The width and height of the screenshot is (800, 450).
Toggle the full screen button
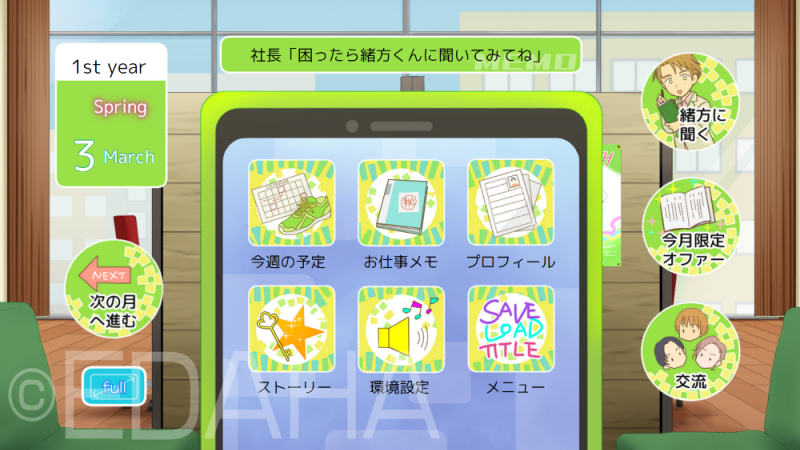pos(114,386)
